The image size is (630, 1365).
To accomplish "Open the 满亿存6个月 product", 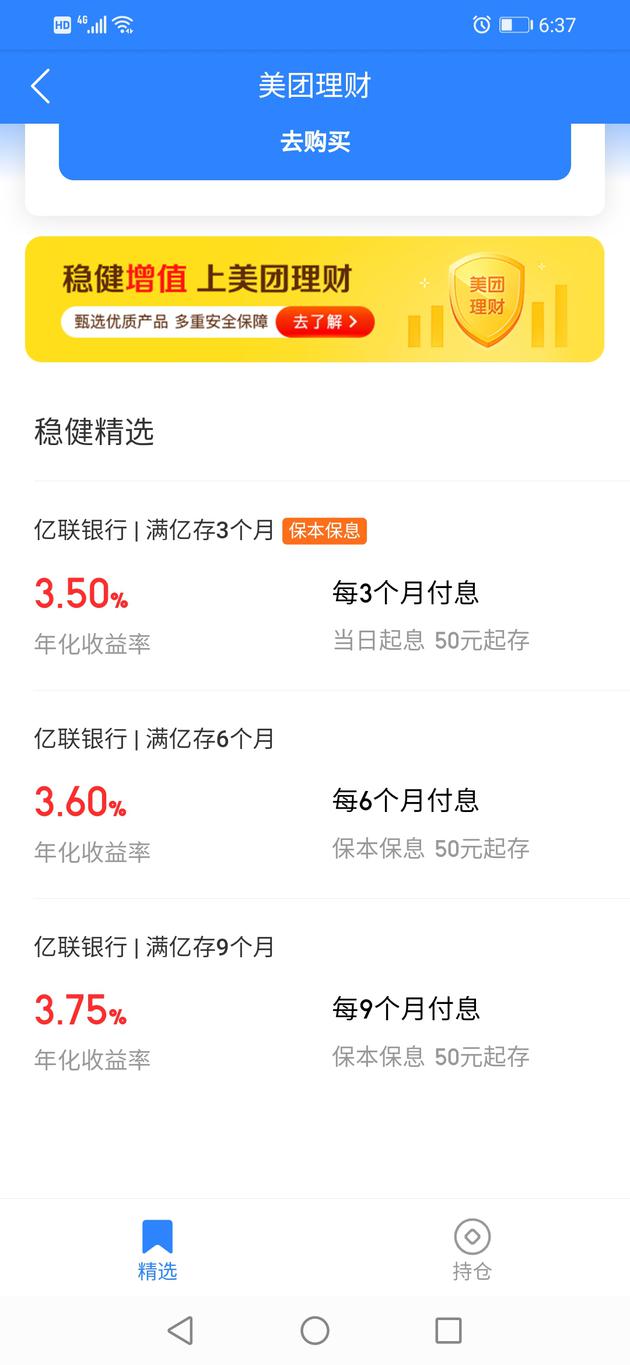I will (x=315, y=795).
